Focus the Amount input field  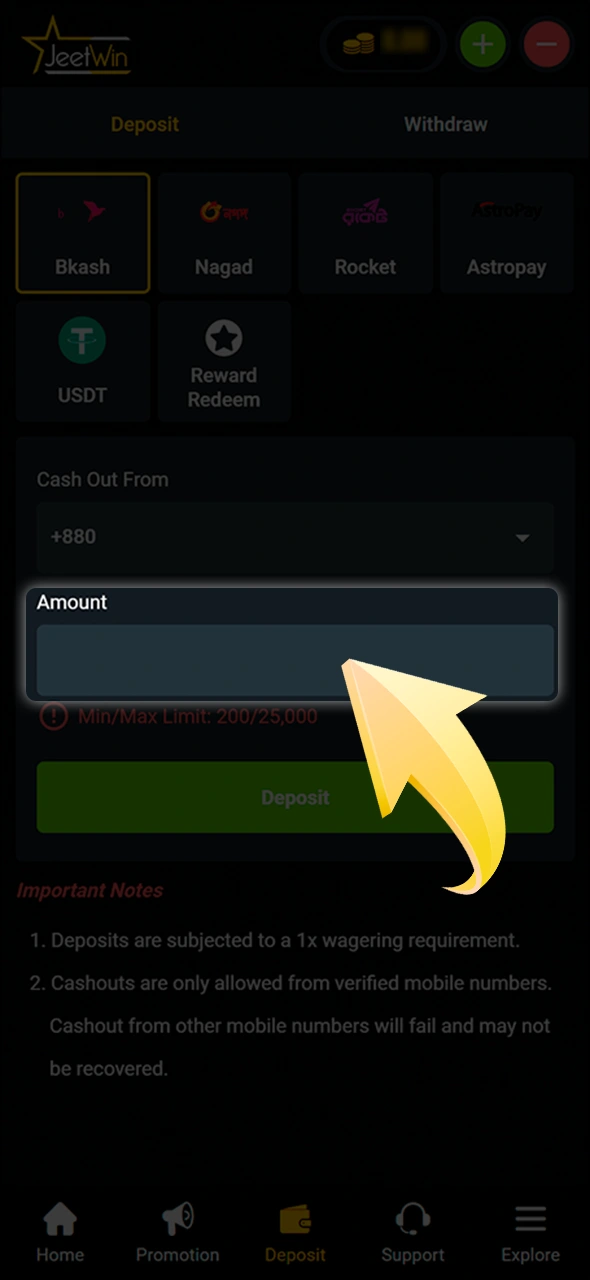tap(295, 660)
